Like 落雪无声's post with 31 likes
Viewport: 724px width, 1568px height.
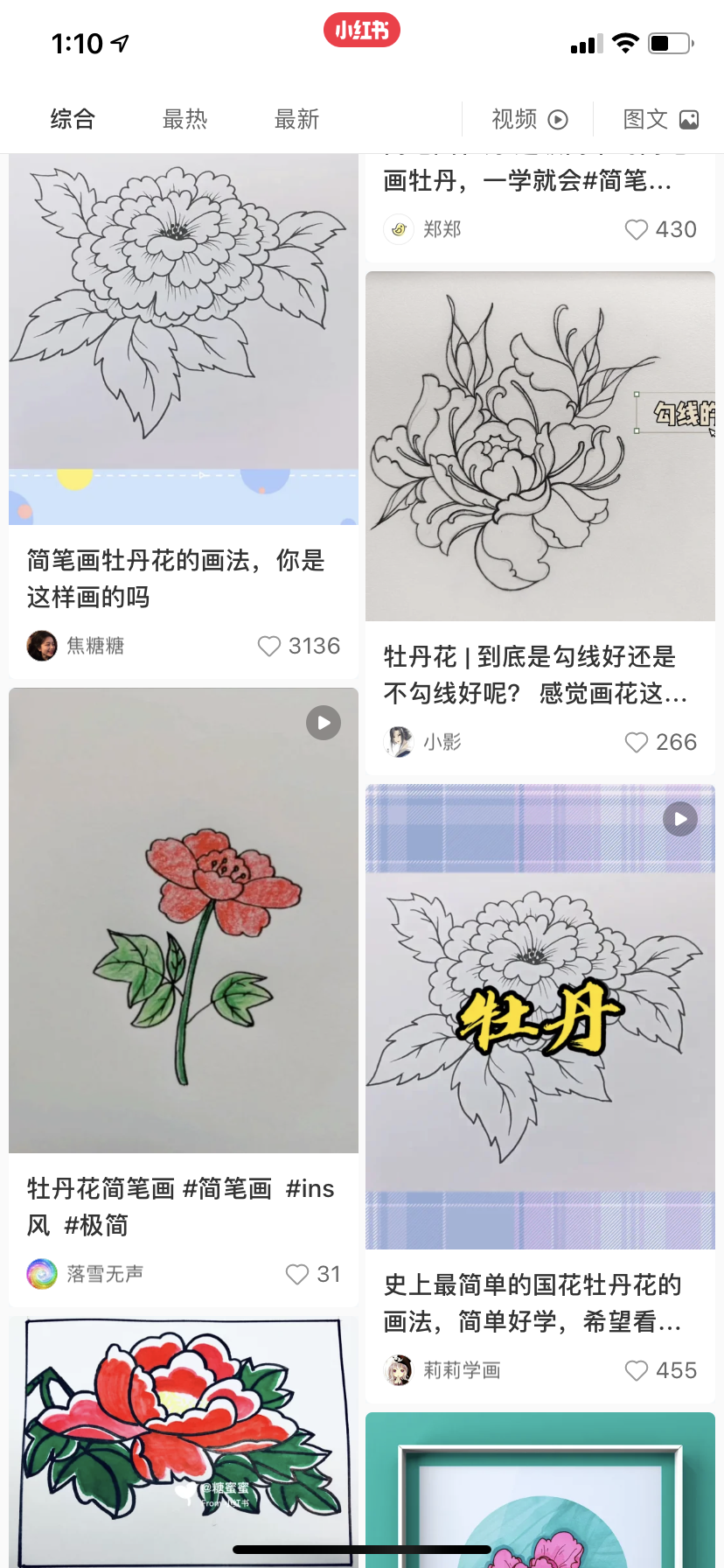coord(297,1274)
